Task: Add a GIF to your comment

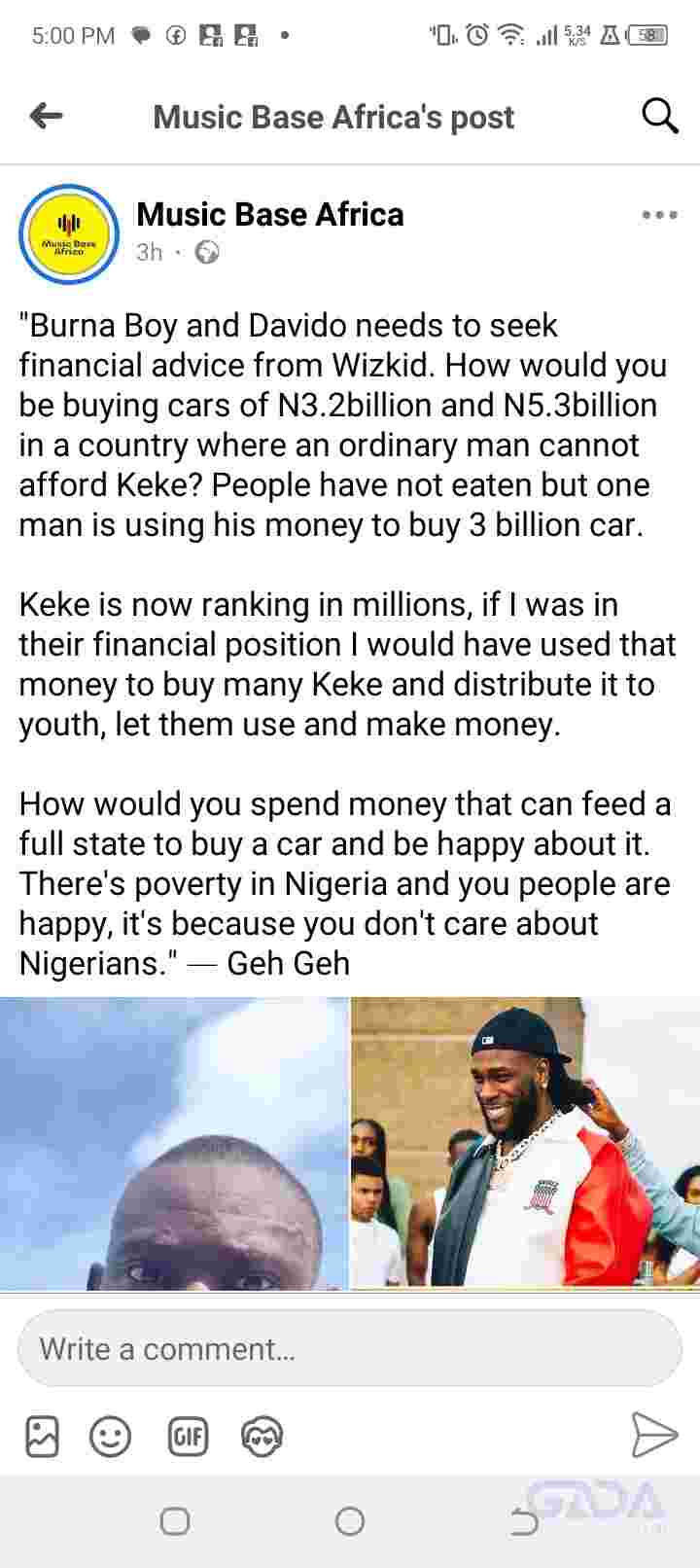Action: click(188, 1436)
